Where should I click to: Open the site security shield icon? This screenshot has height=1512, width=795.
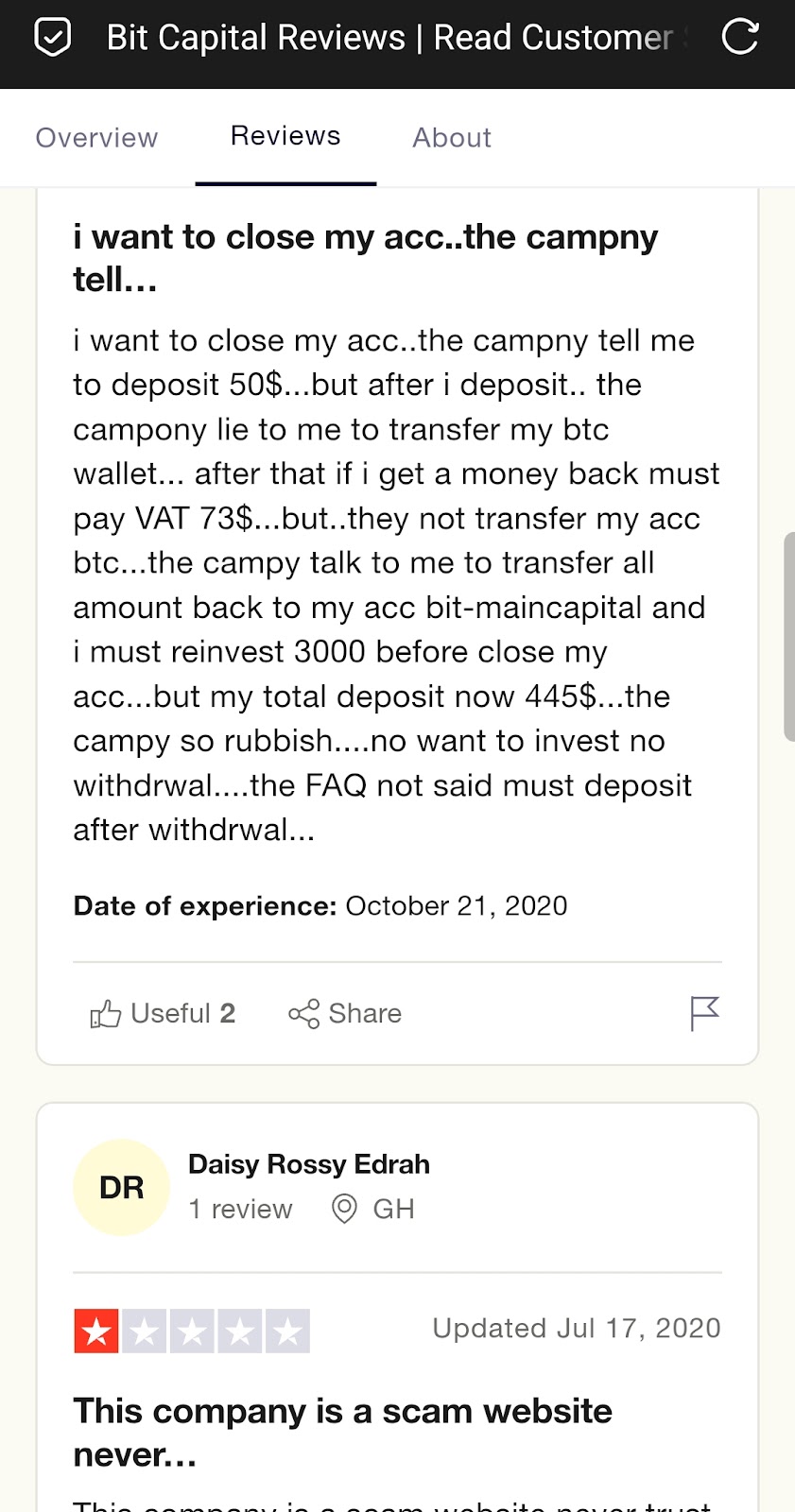(x=52, y=38)
